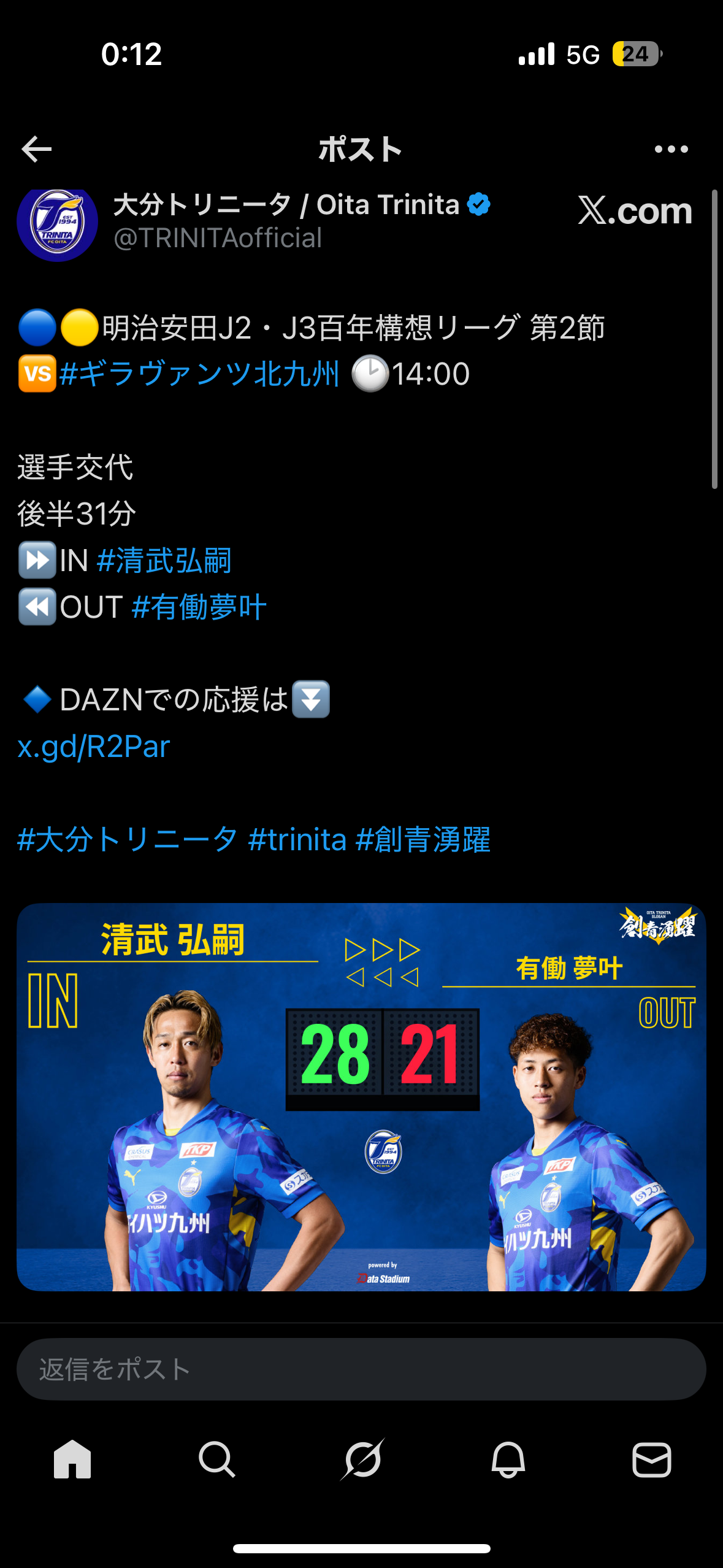Switch to the Search tab
Image resolution: width=723 pixels, height=1568 pixels.
[216, 1459]
